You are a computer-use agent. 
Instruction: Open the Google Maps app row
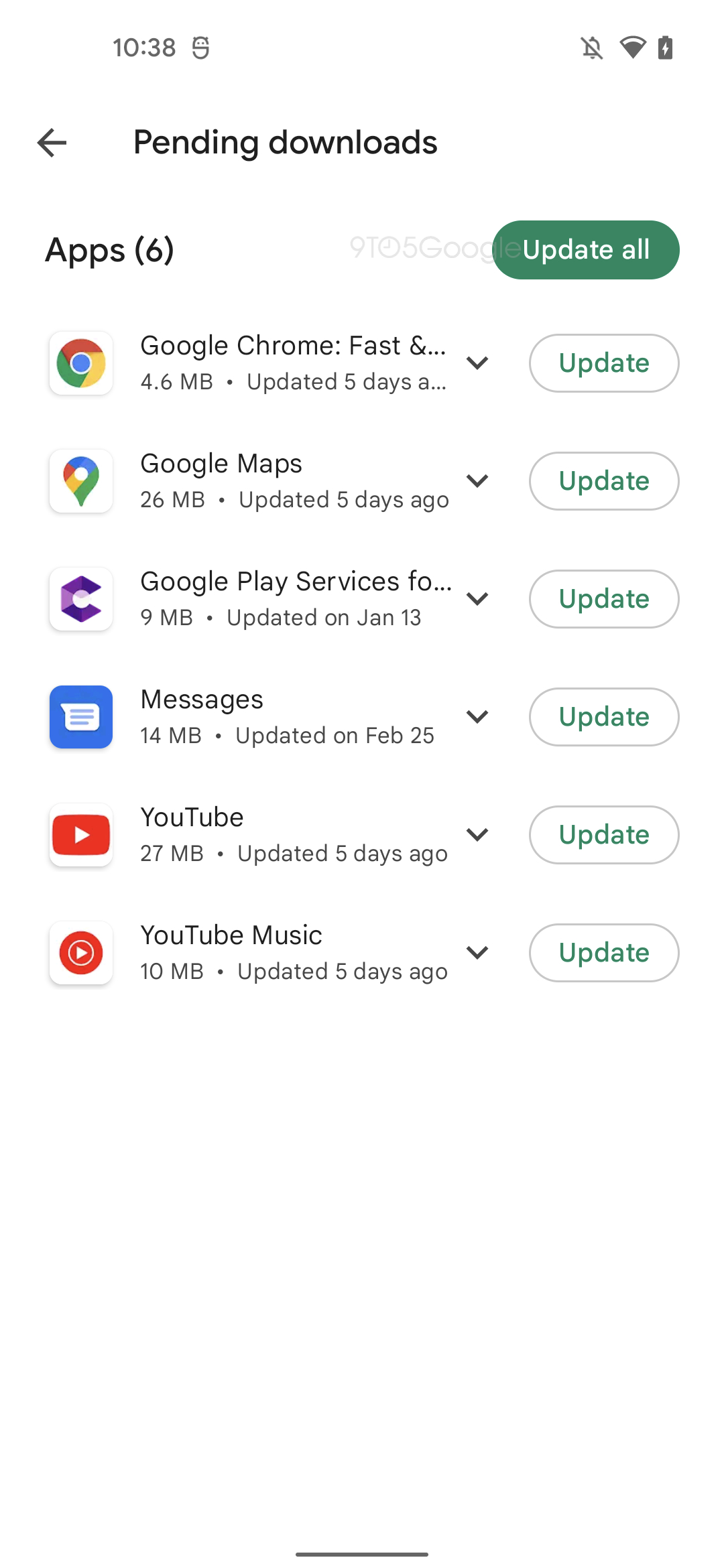(268, 481)
